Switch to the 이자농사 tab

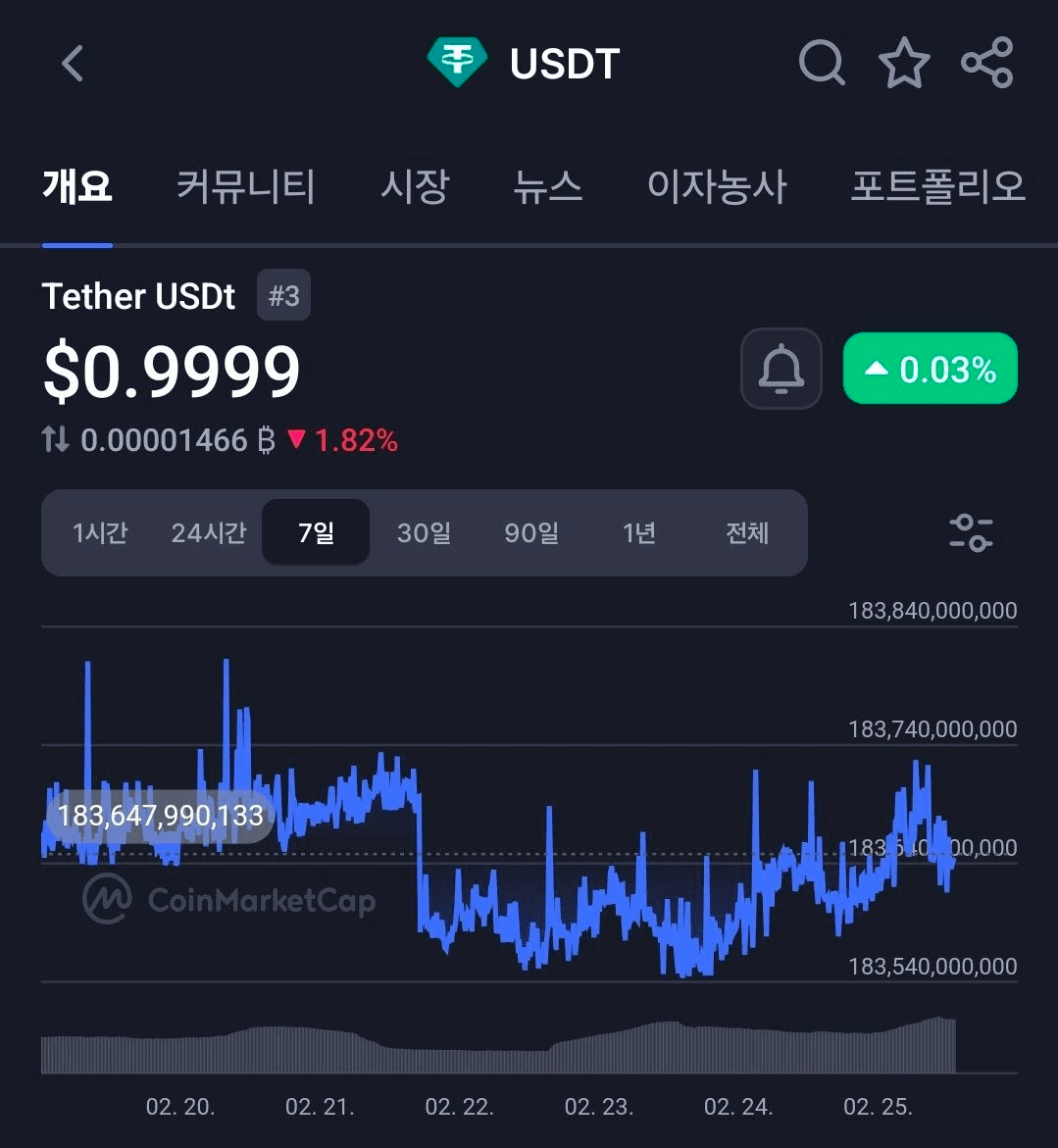[x=717, y=186]
